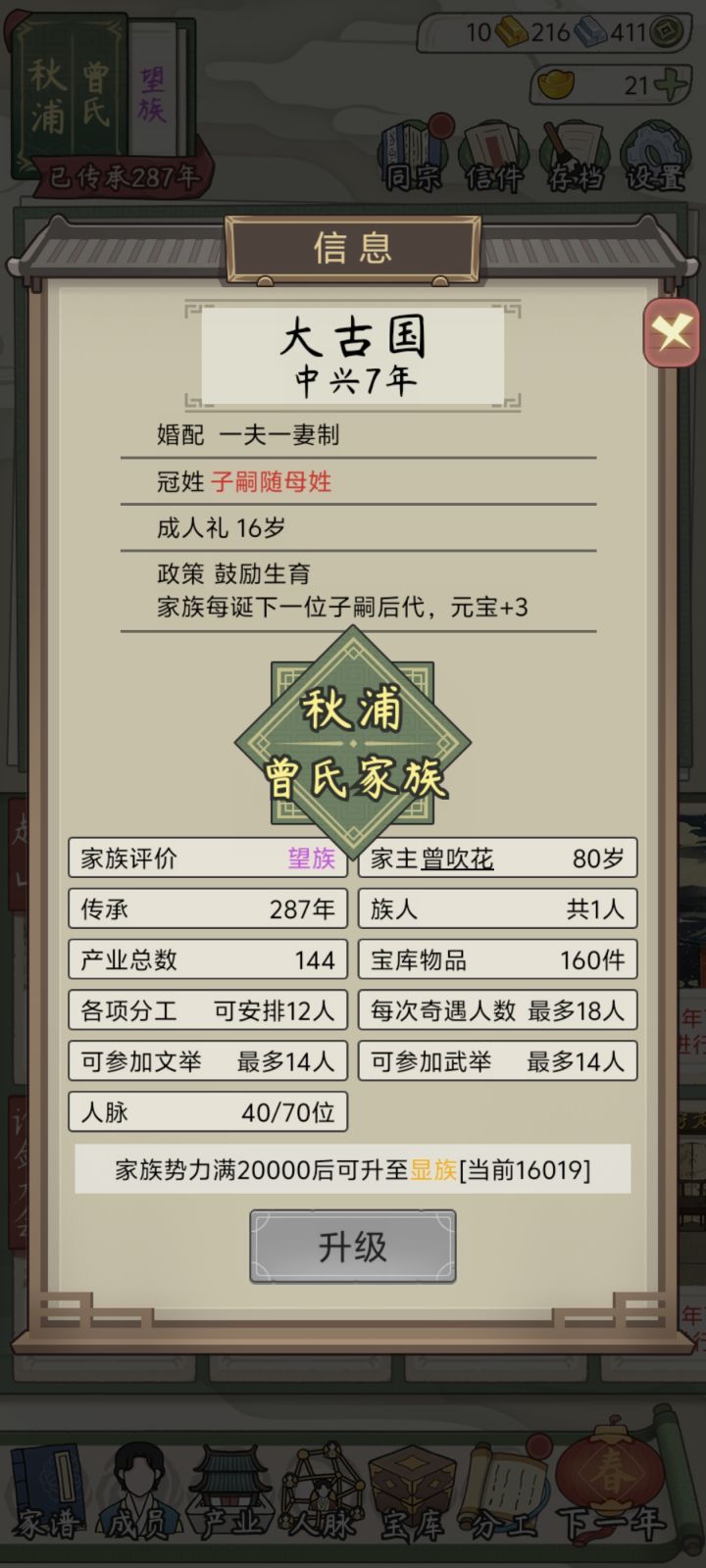Close the 信息 information dialog
This screenshot has height=1568, width=706.
pyautogui.click(x=669, y=333)
